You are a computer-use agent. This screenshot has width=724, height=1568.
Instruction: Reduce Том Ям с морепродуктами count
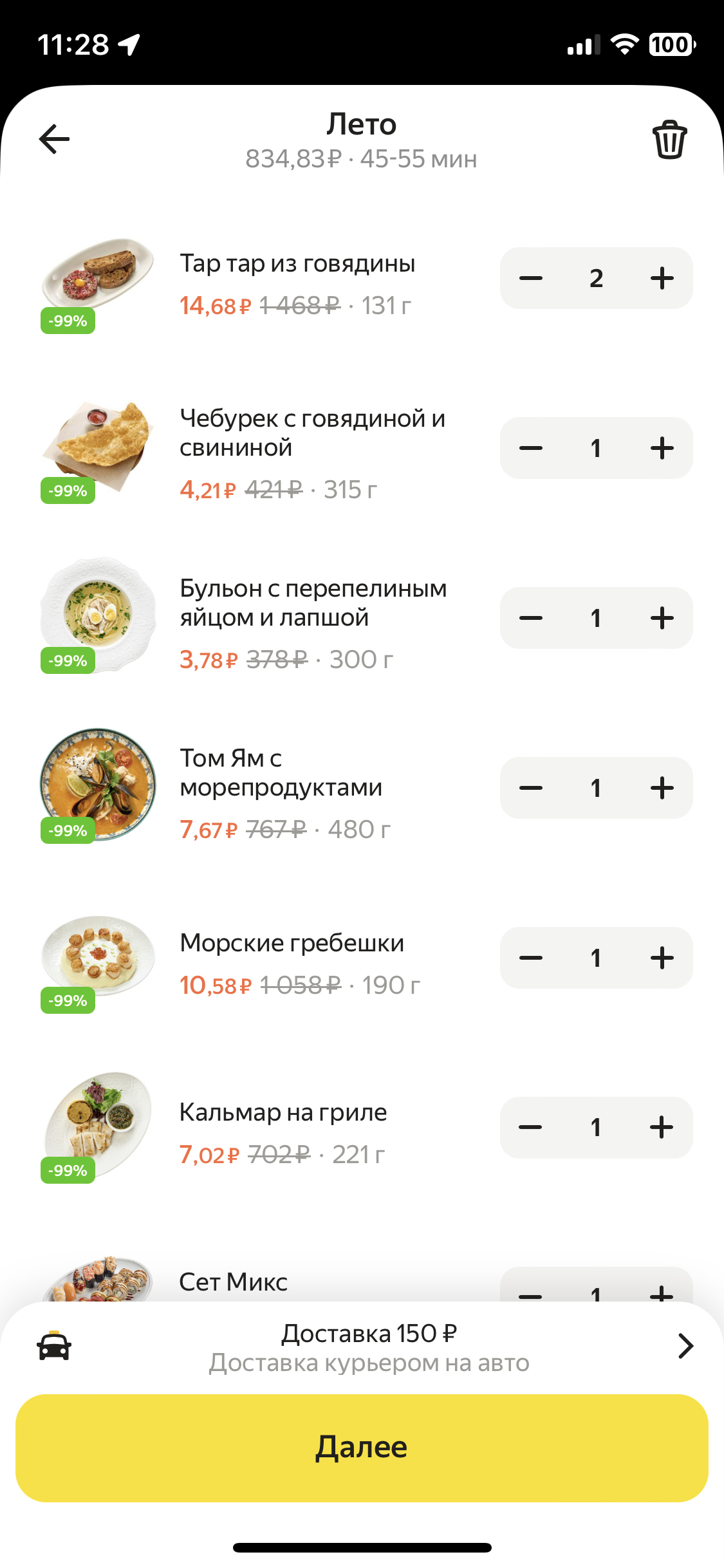pos(531,788)
